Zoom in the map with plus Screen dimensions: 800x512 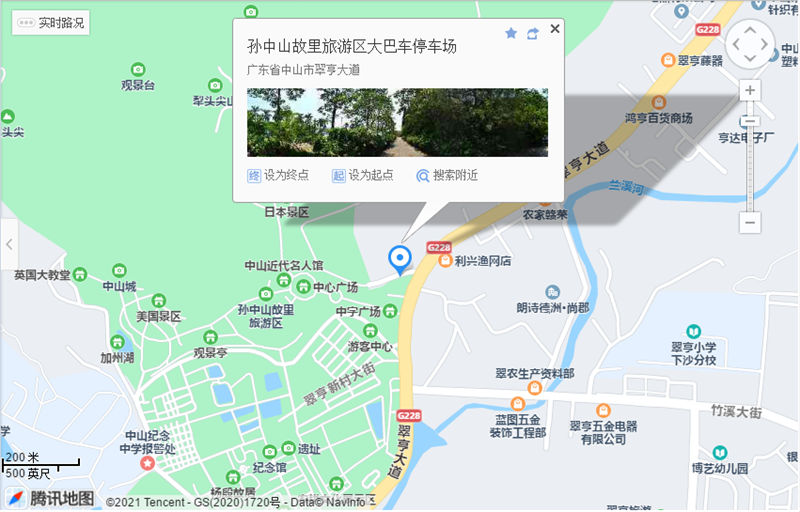pyautogui.click(x=750, y=90)
